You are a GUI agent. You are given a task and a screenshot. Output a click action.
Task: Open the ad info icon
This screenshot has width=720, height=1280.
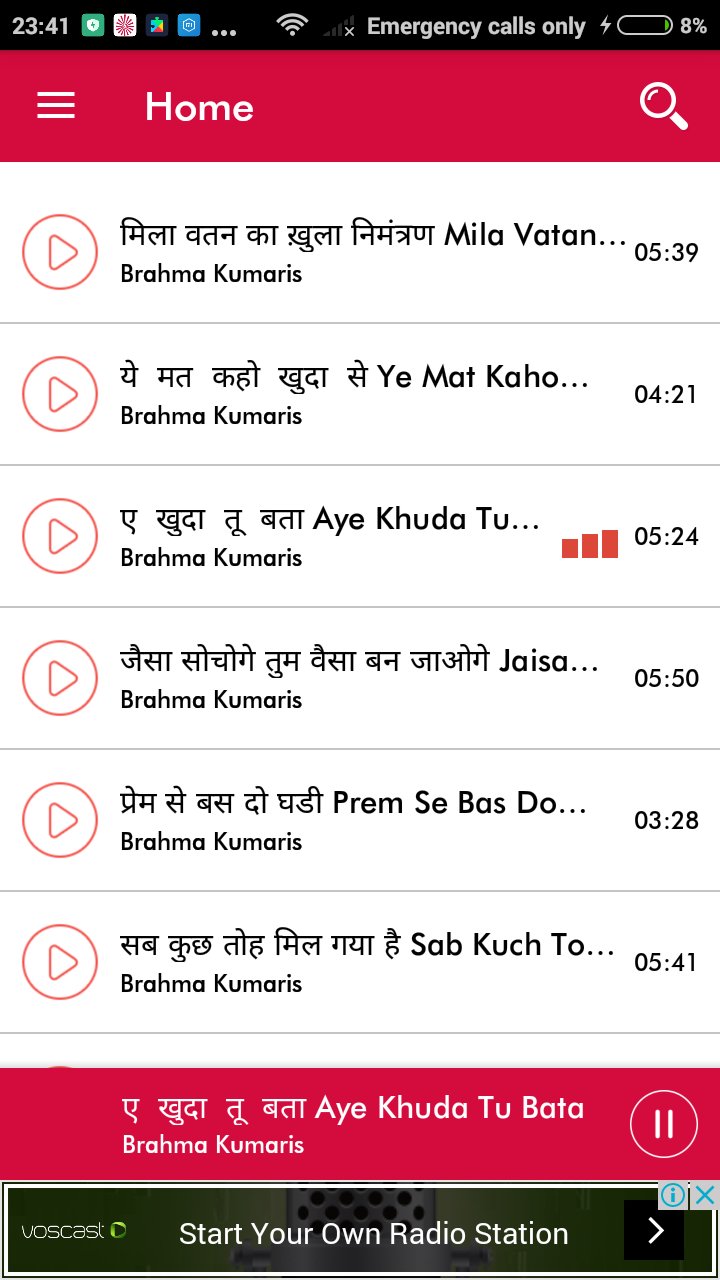pos(674,1194)
